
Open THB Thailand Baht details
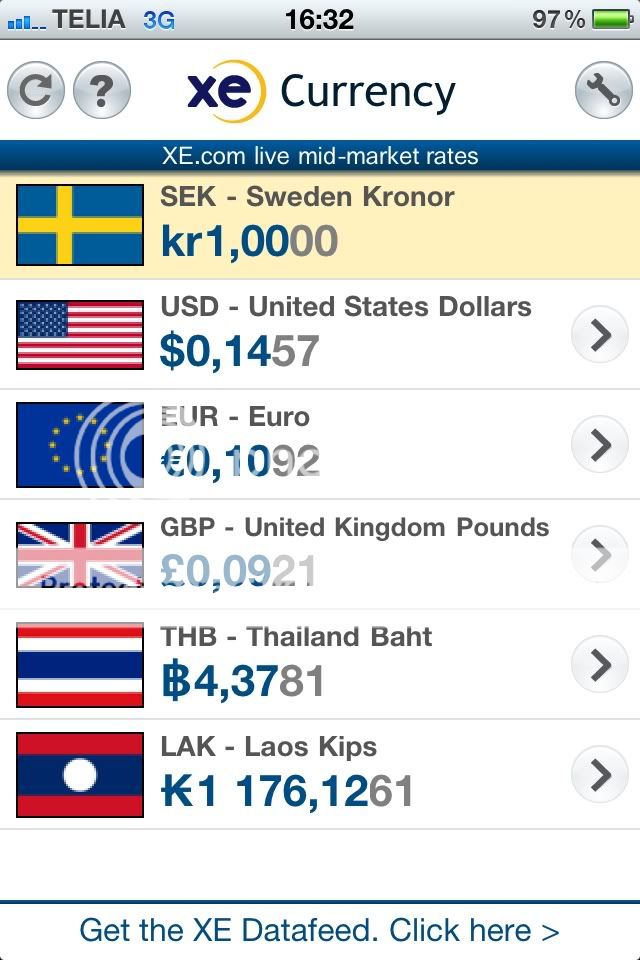coord(599,665)
